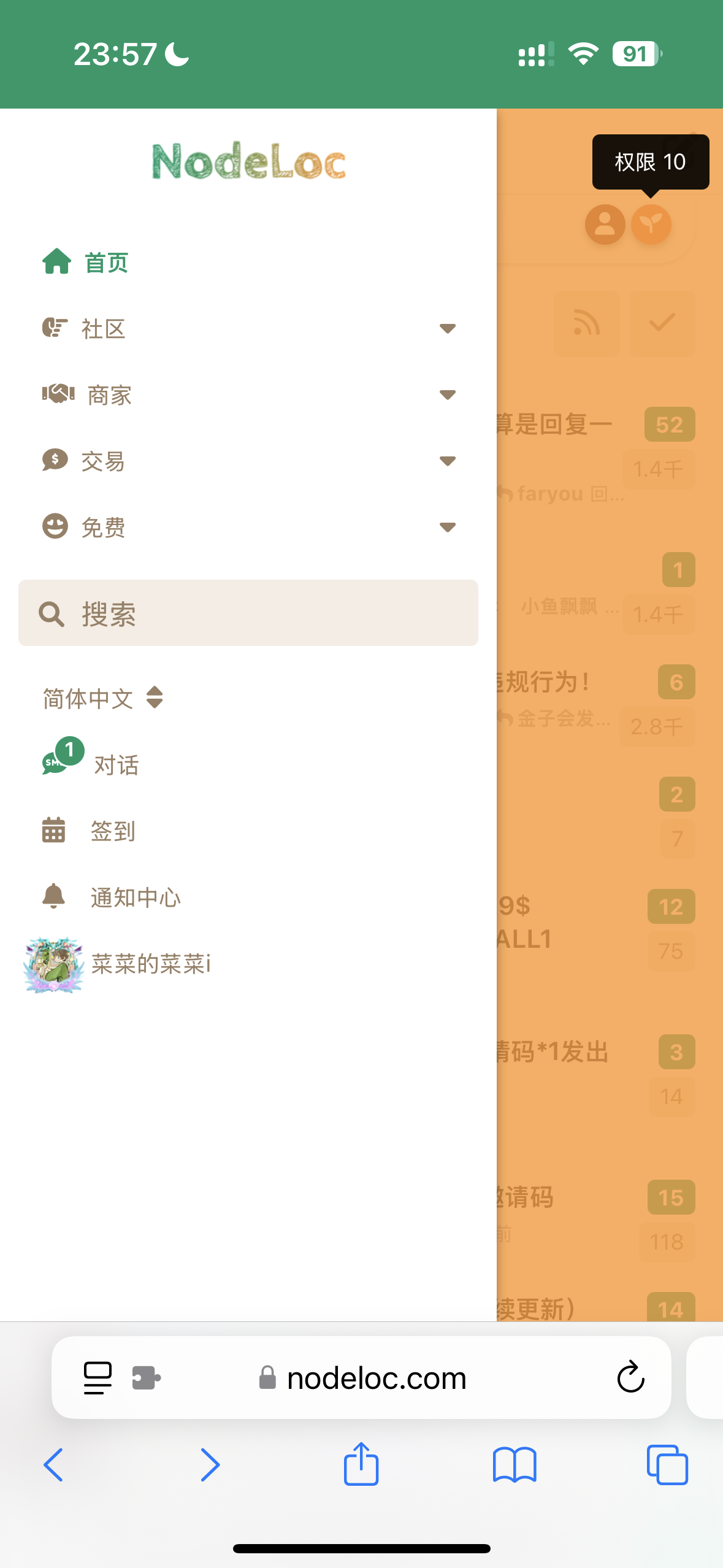Tap the 搜索 search field
This screenshot has height=1568, width=723.
[248, 613]
